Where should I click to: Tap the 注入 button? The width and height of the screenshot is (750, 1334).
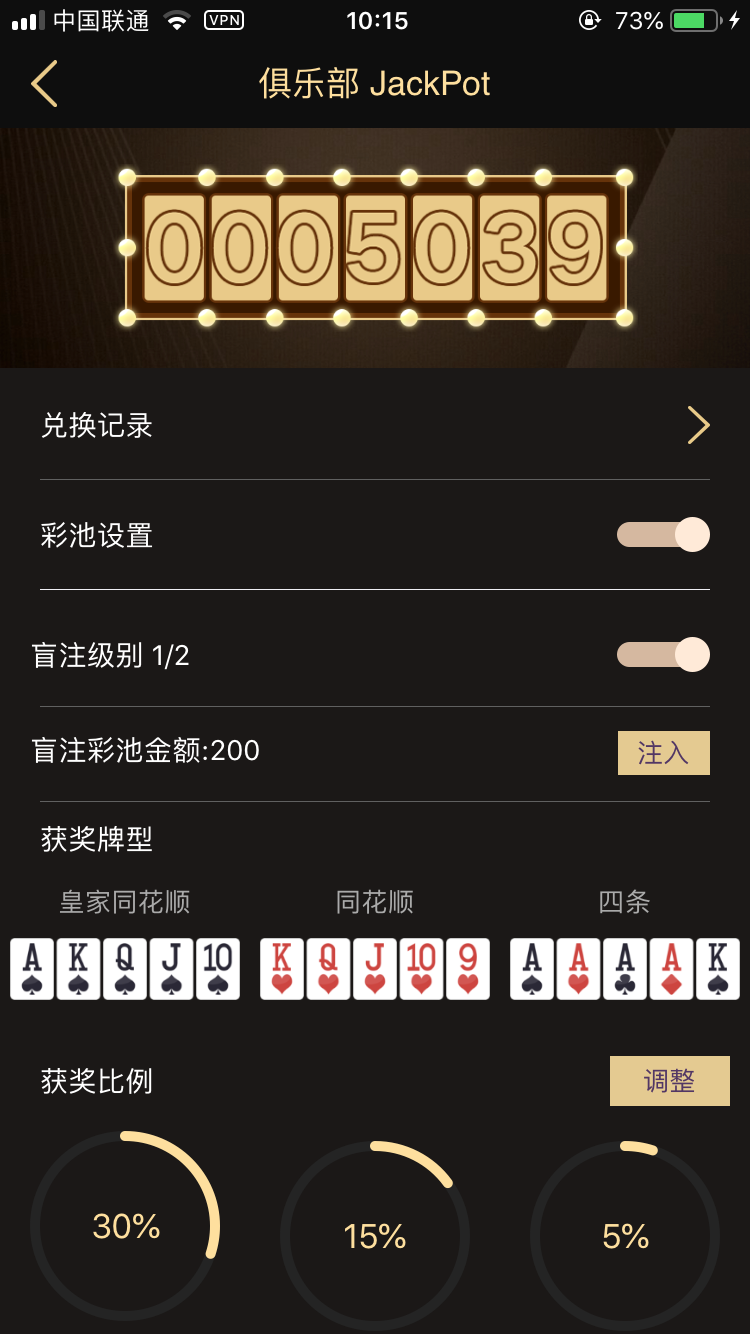[663, 753]
